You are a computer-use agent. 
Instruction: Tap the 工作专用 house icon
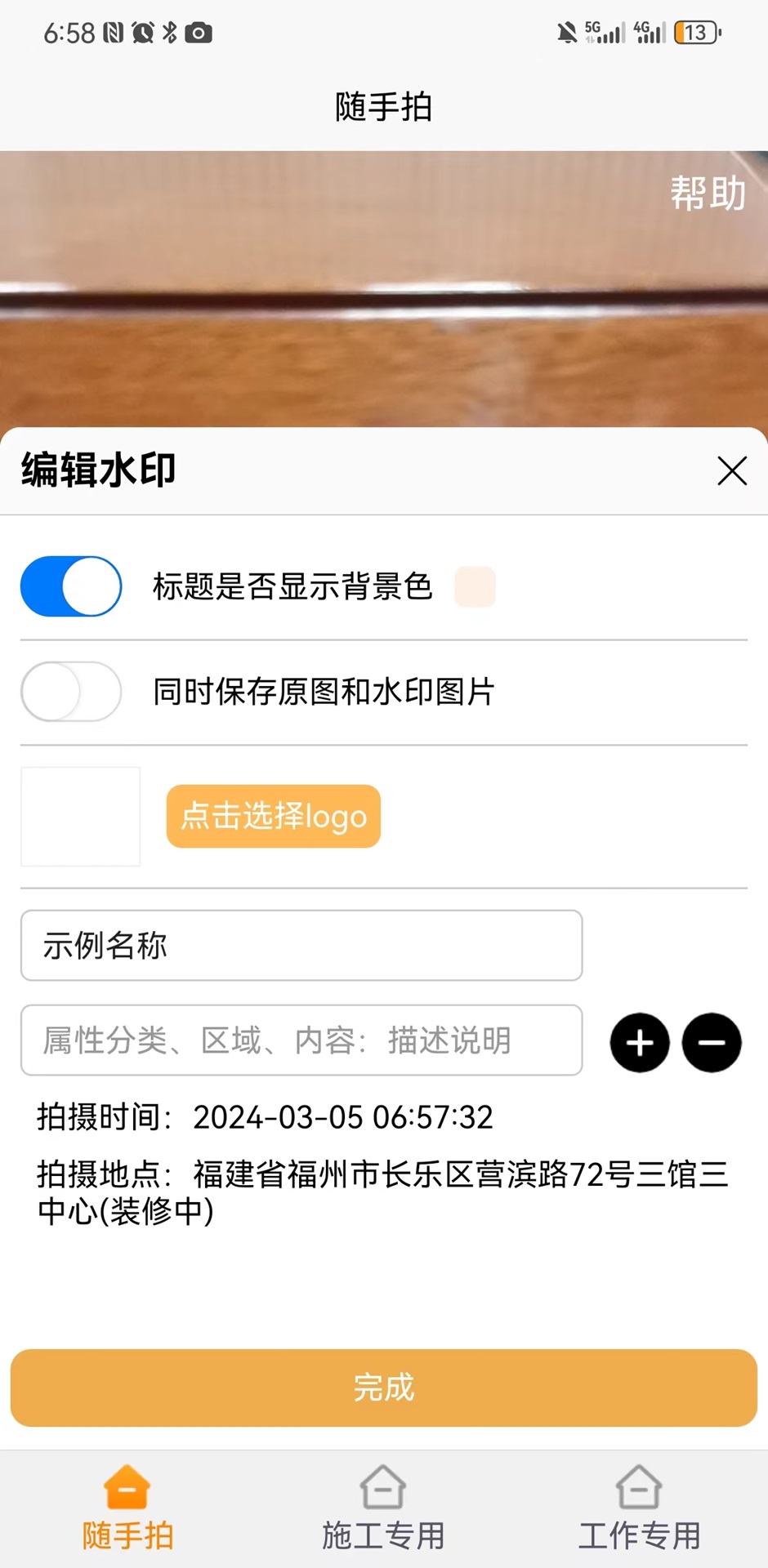(640, 1488)
